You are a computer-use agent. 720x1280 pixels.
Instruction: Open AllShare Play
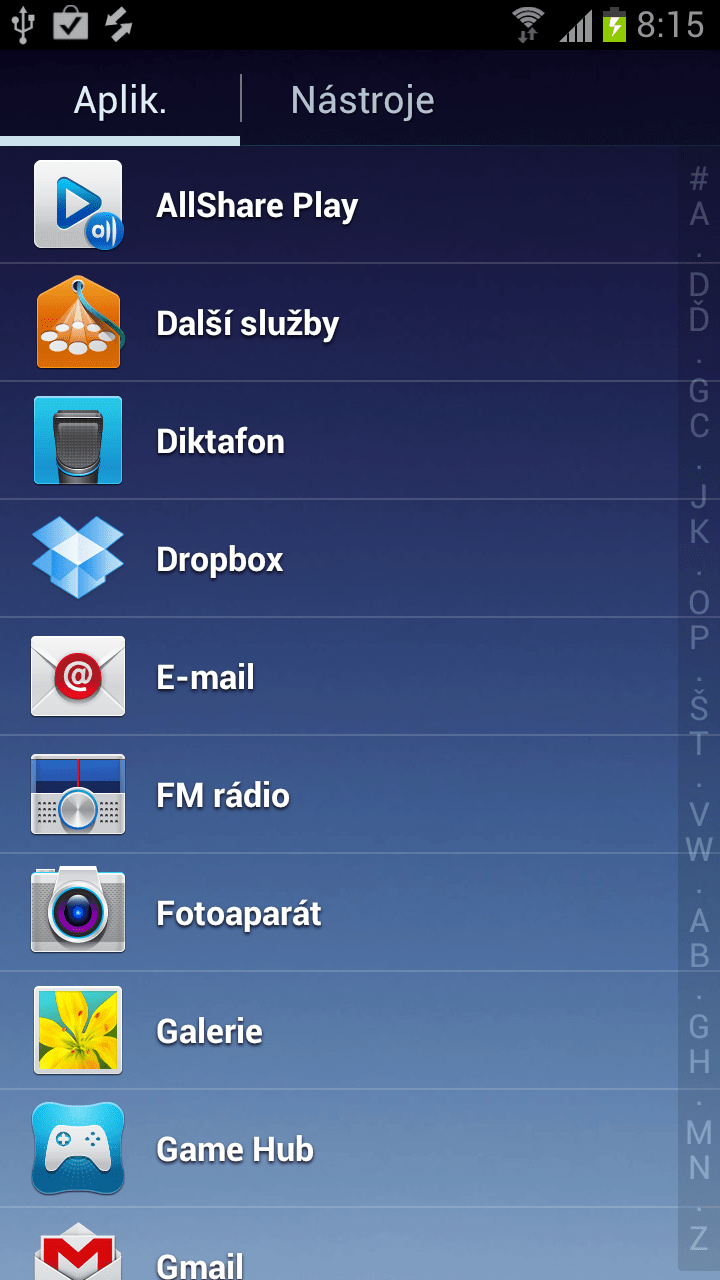[256, 206]
